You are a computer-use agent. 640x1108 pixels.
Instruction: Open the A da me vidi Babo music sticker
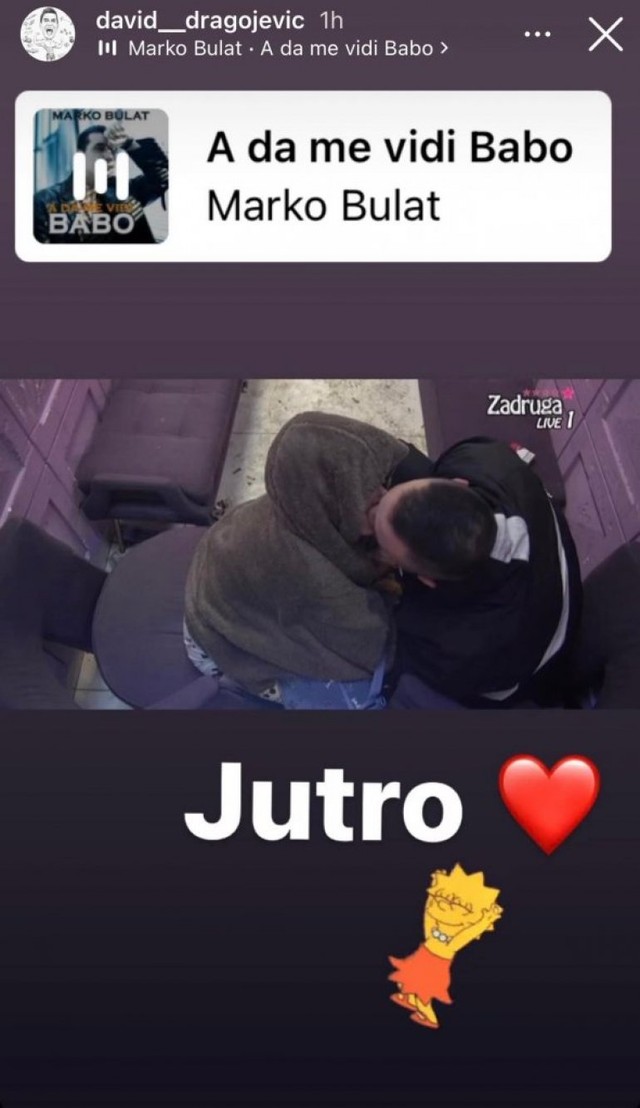coord(312,177)
